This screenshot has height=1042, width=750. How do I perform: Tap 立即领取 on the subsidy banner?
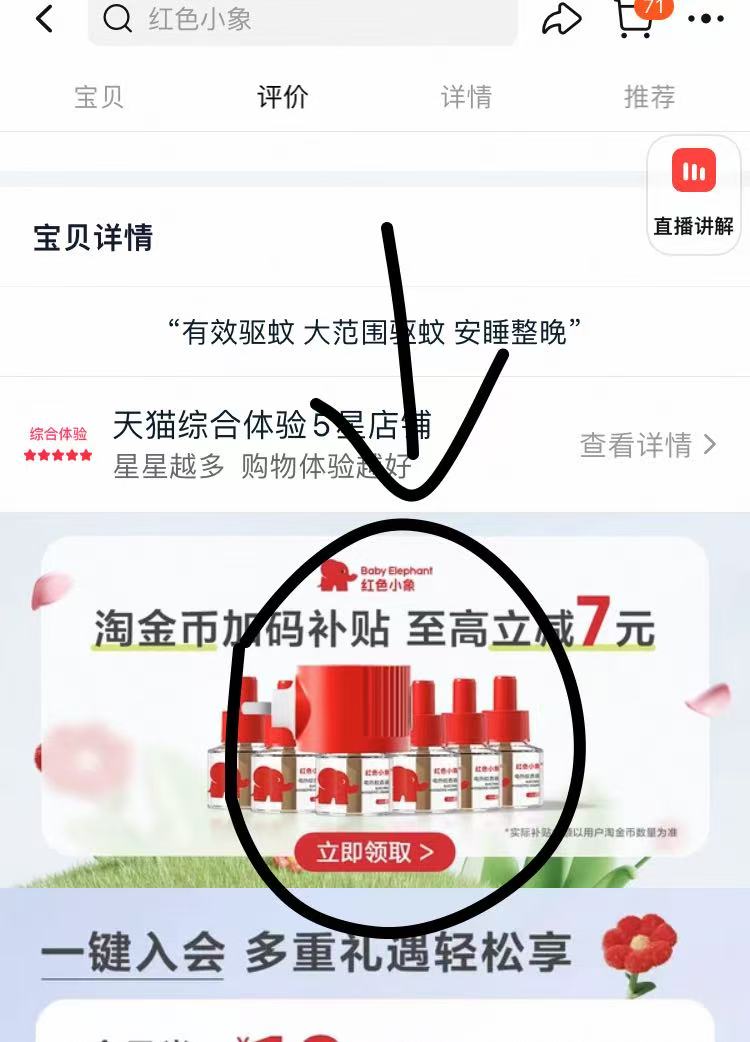pos(375,852)
